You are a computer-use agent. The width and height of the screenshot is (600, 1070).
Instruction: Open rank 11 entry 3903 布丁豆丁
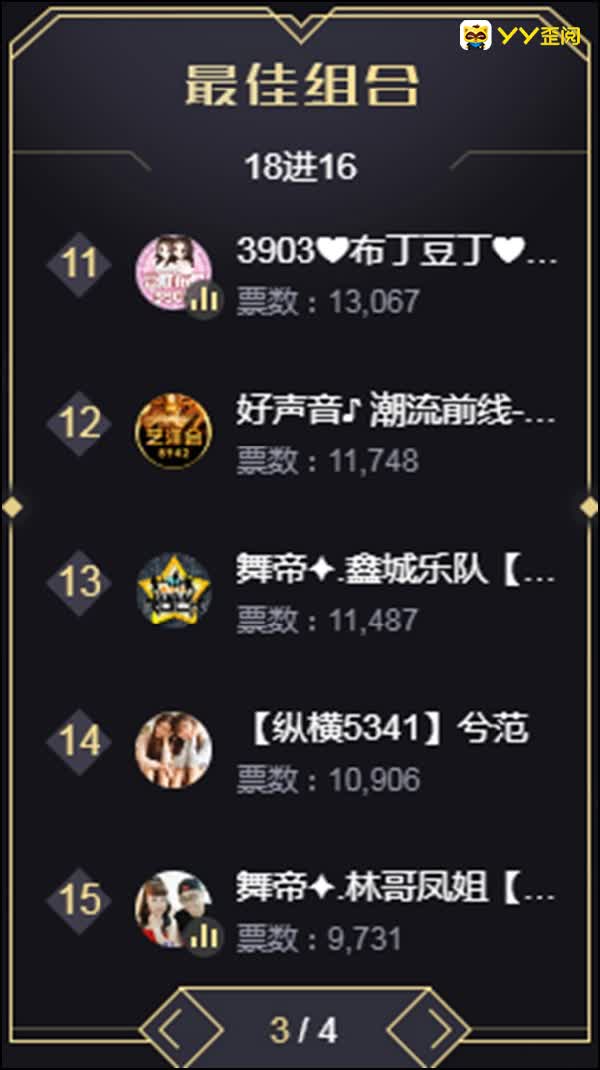point(396,252)
